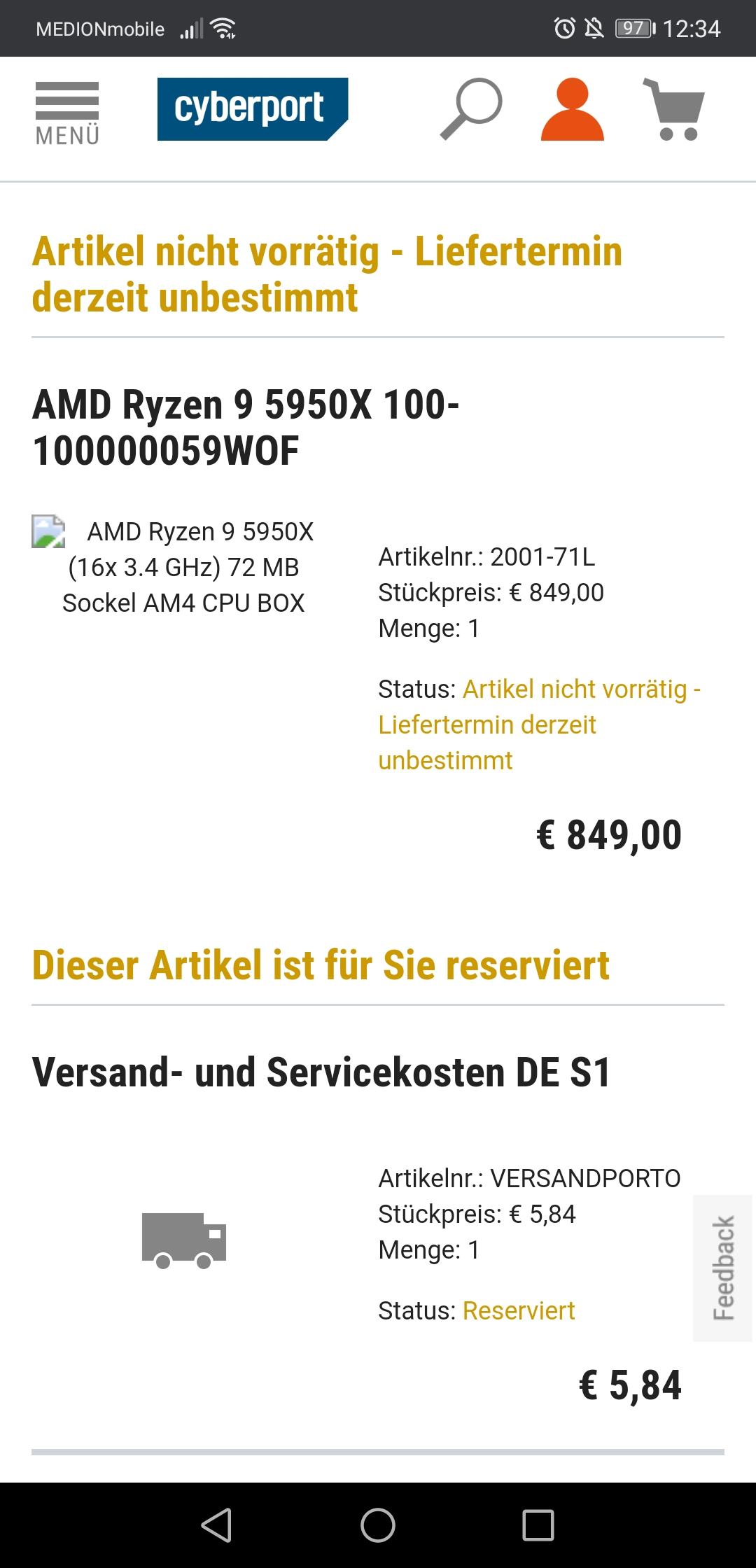This screenshot has width=756, height=1568.
Task: Open the MENÜ drawer
Action: coord(67,112)
